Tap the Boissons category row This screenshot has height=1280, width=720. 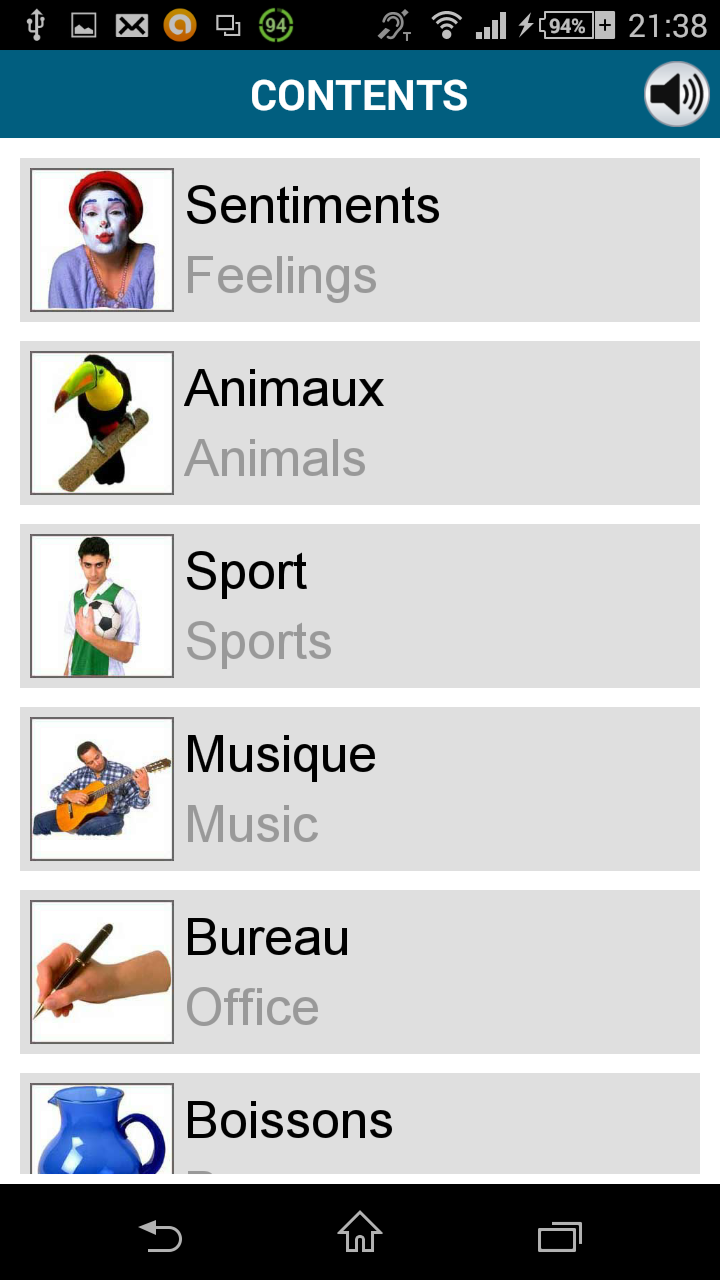coord(360,1124)
